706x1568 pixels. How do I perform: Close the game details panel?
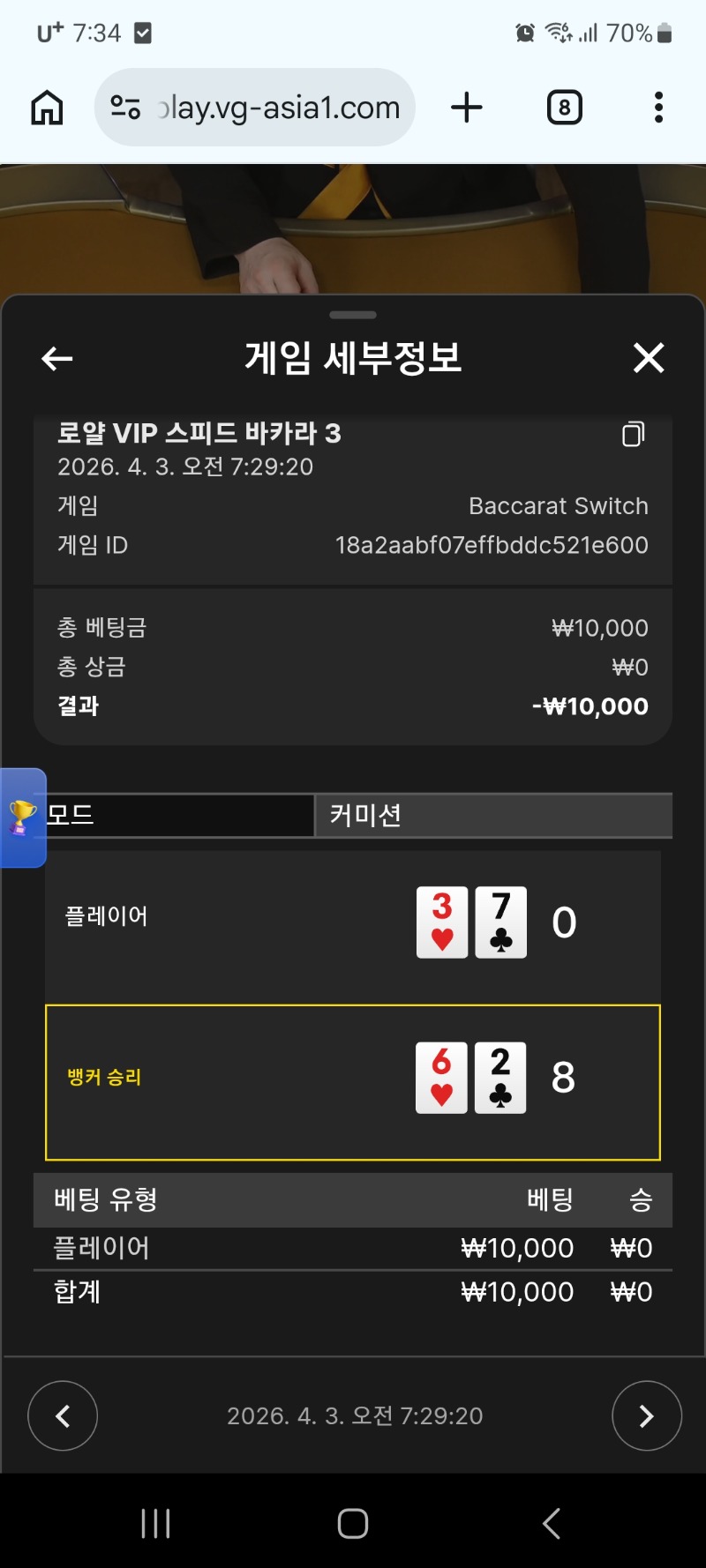[x=649, y=358]
